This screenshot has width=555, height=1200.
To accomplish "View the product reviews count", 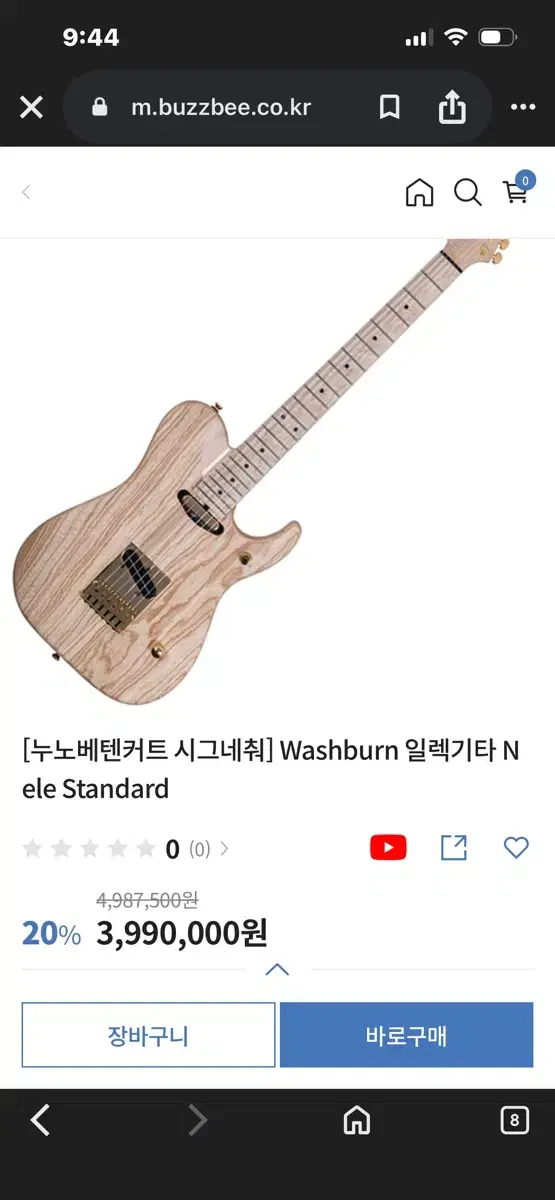I will click(198, 849).
